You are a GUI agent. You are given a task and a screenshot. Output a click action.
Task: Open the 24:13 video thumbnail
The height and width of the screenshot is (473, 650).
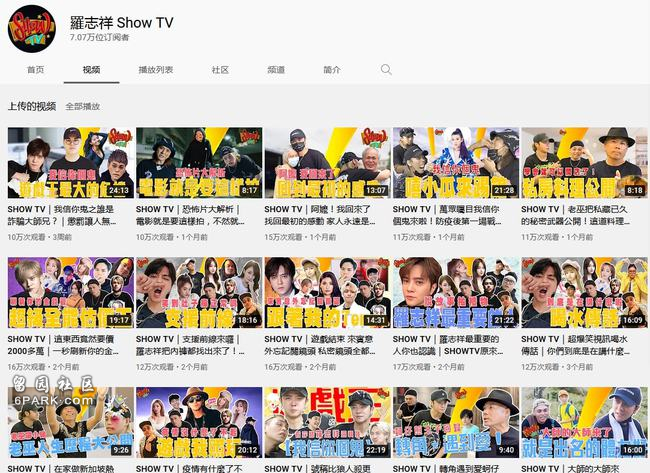[70, 162]
